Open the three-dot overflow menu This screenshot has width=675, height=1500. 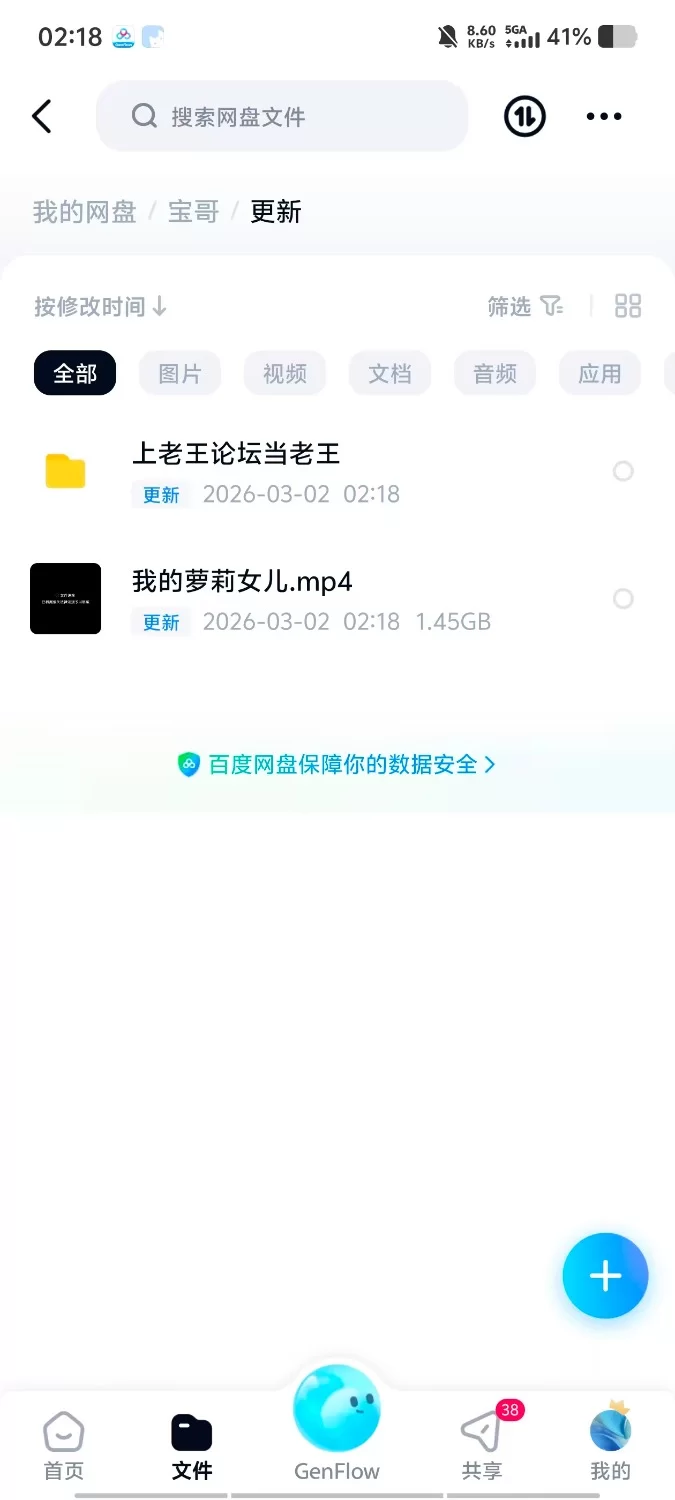(x=604, y=117)
